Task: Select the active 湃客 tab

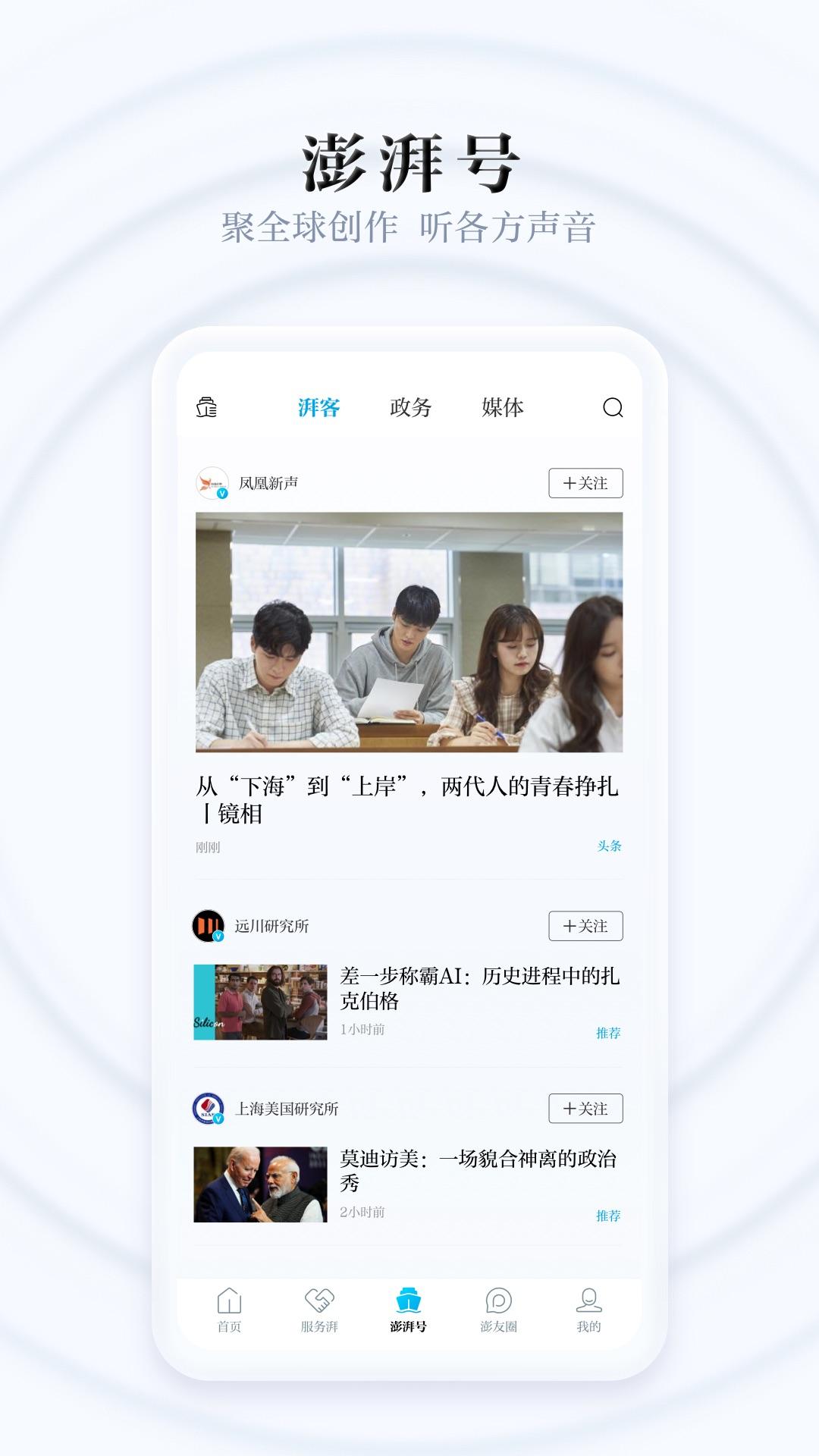Action: 320,407
